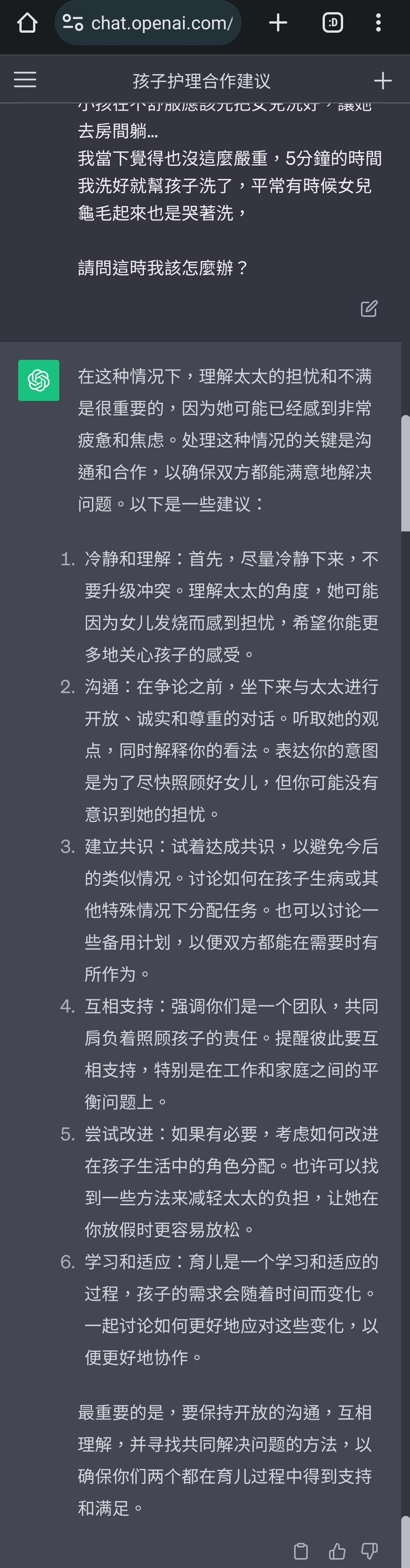Open the browser overflow menu
The image size is (410, 1568).
(x=378, y=23)
